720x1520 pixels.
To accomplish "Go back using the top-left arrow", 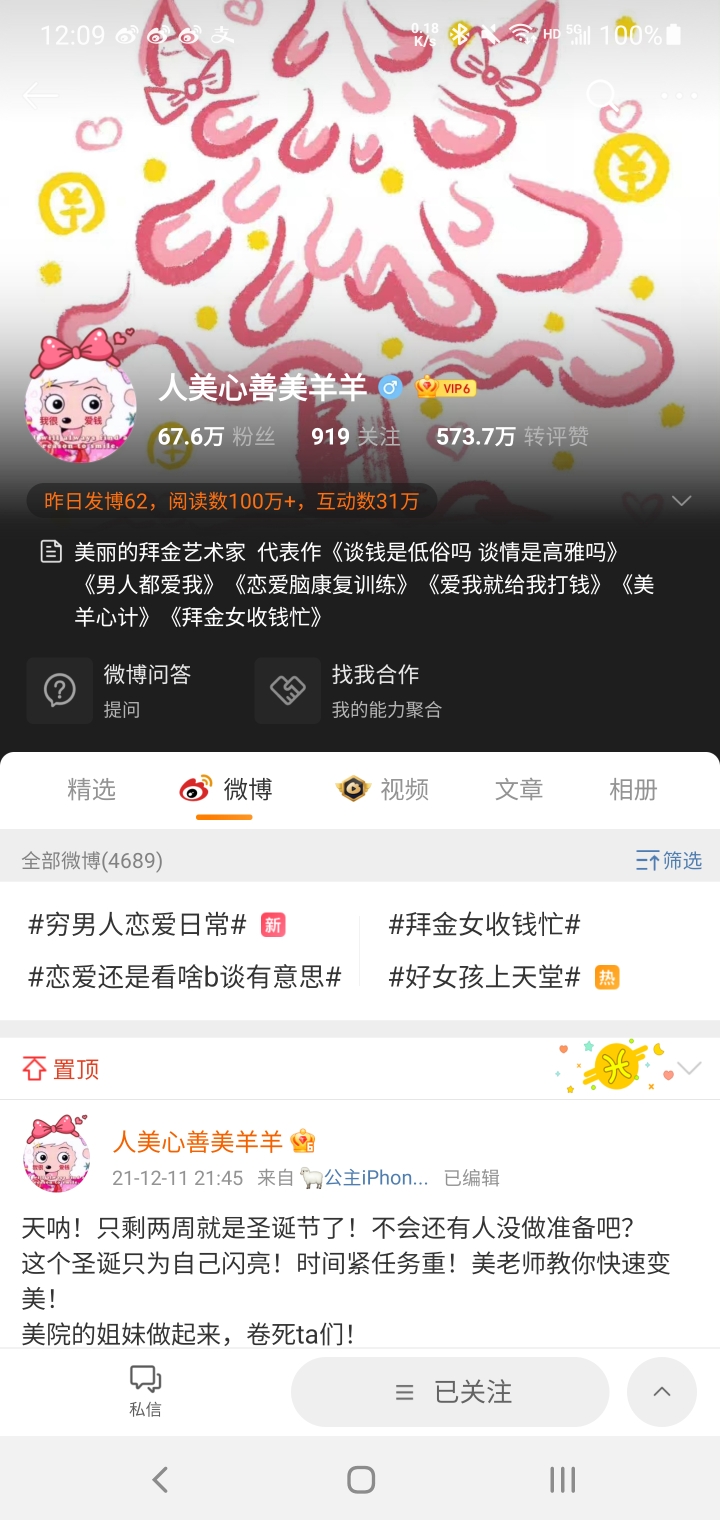I will tap(41, 96).
